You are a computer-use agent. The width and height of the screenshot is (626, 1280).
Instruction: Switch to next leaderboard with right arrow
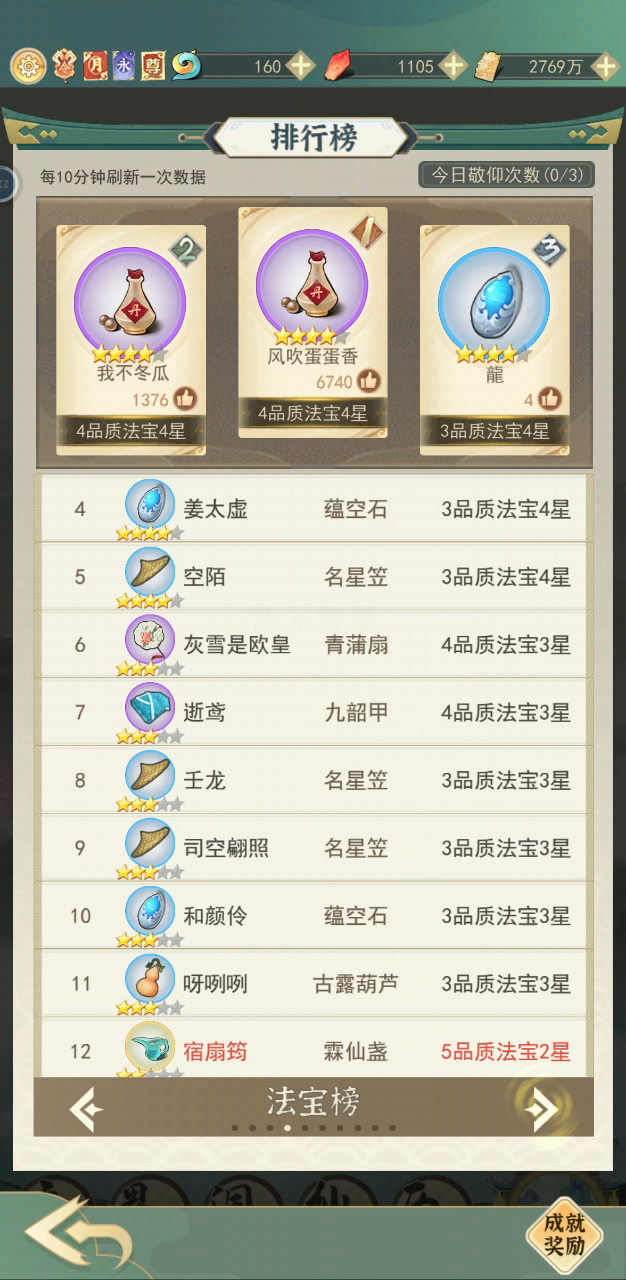coord(541,1107)
